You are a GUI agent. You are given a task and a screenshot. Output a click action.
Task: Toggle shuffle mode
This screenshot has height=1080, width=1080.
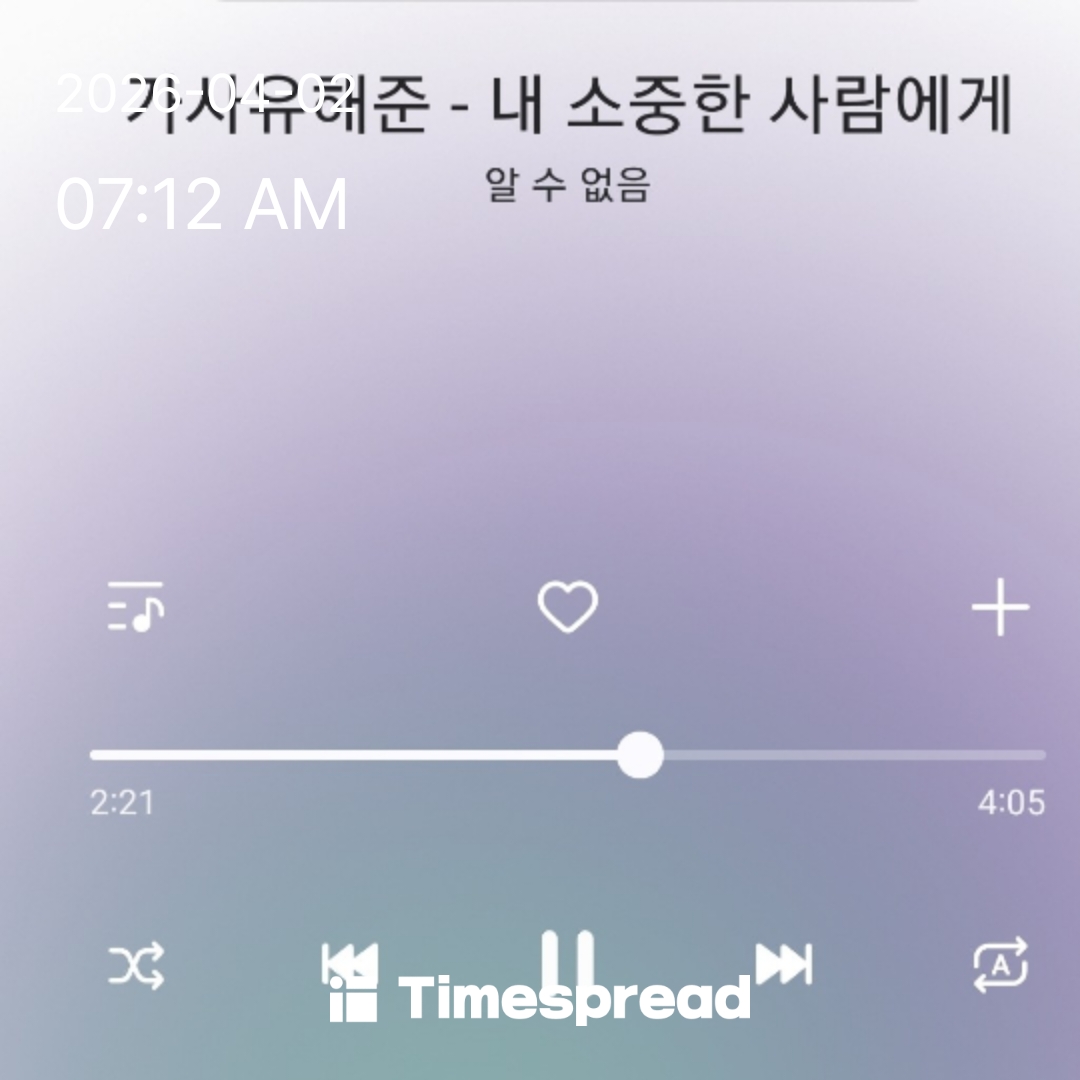[x=136, y=966]
